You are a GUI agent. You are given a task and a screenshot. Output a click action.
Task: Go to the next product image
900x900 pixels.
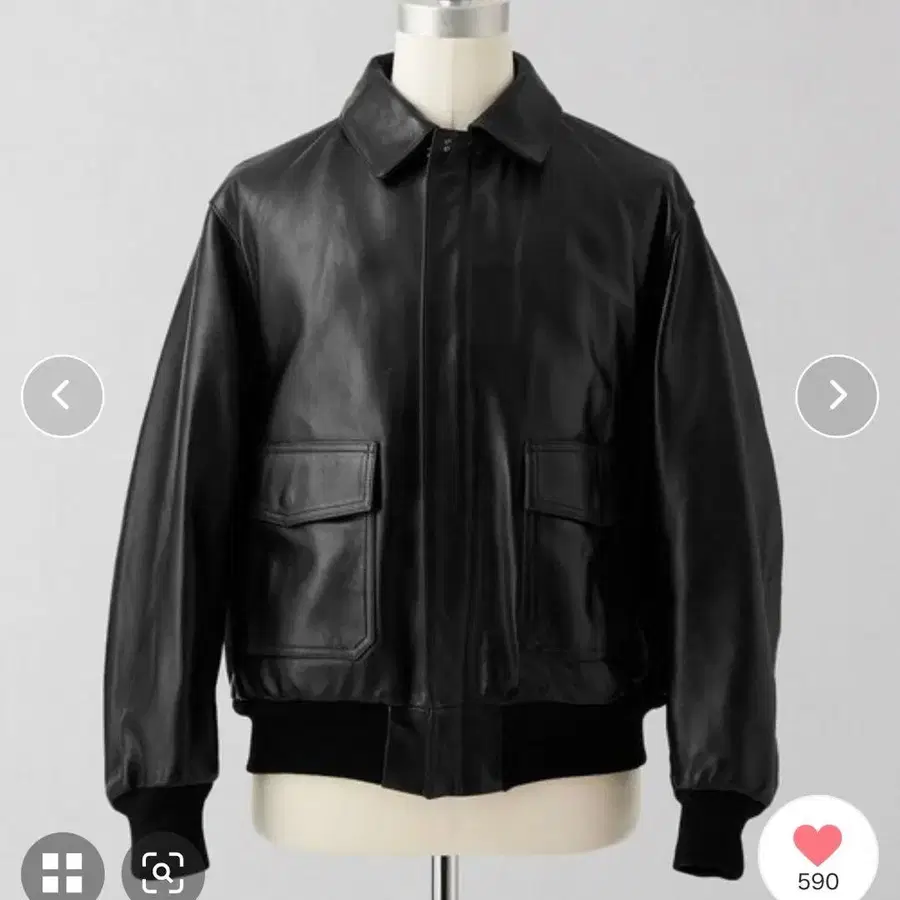tap(837, 396)
